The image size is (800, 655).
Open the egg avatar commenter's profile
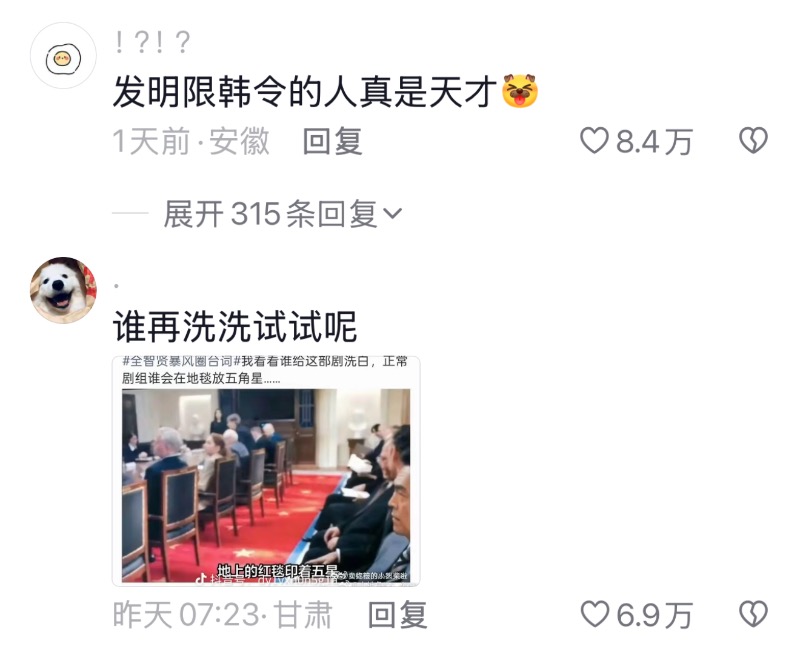(64, 57)
